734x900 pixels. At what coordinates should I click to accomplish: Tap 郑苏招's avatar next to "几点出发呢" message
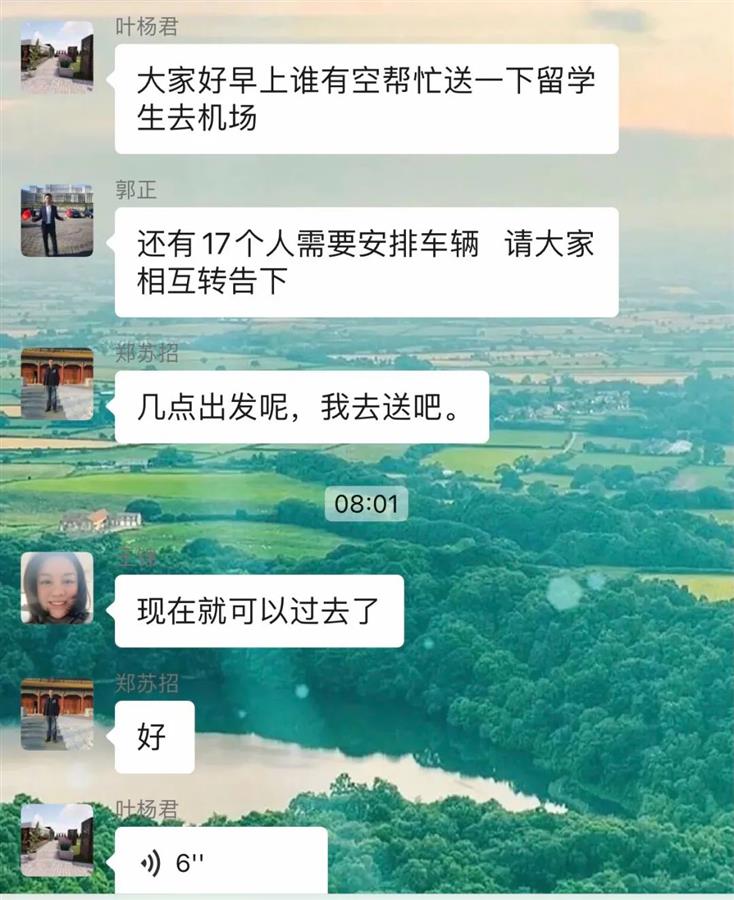pos(57,384)
